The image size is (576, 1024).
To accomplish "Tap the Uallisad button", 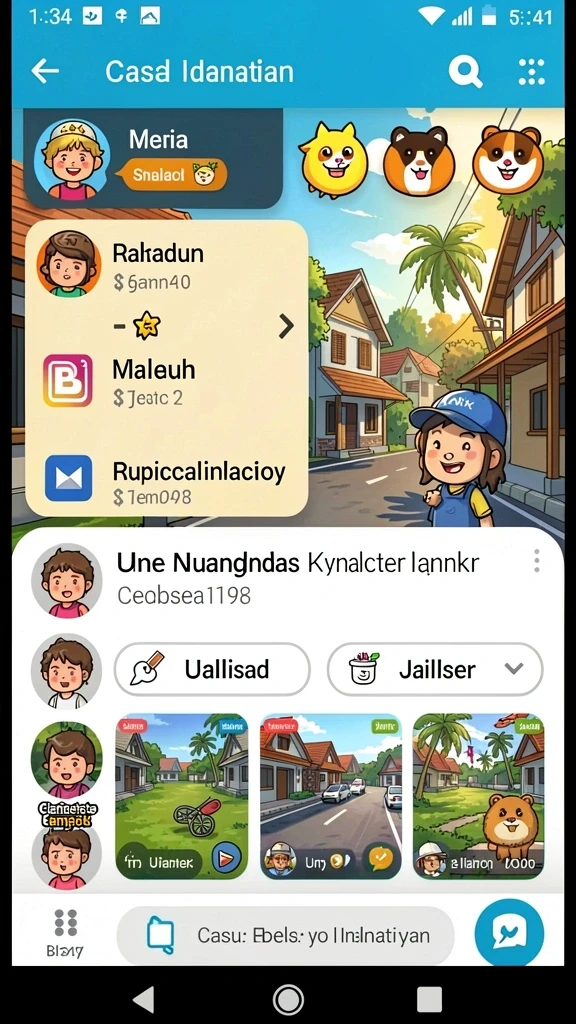I will (212, 669).
